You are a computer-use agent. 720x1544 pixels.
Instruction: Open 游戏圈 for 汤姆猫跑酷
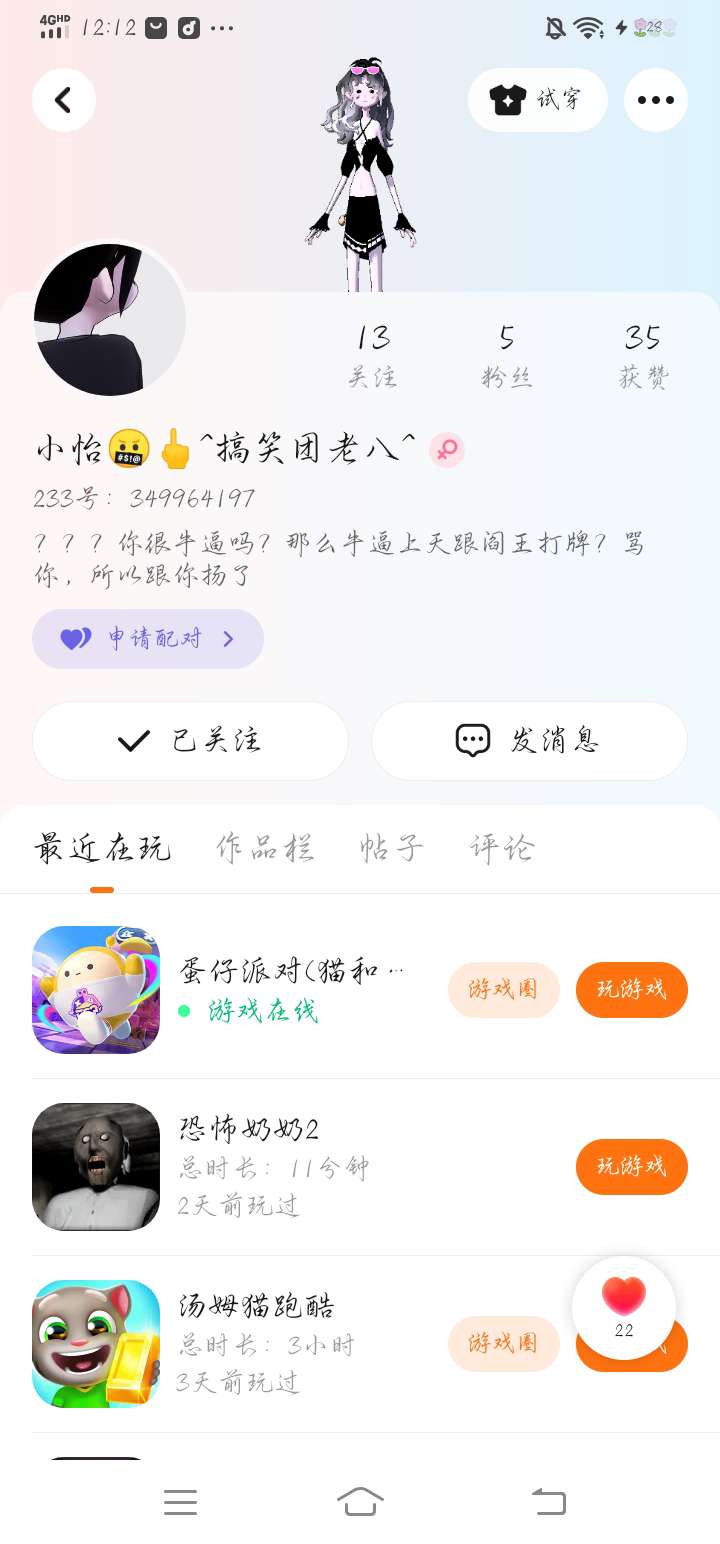click(503, 1343)
